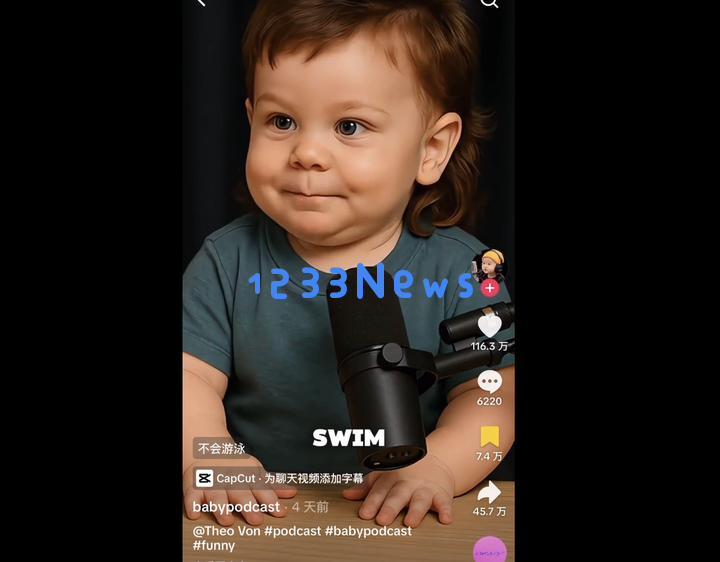The width and height of the screenshot is (720, 562).
Task: Tap the 不会游泳 tag chip
Action: (221, 448)
